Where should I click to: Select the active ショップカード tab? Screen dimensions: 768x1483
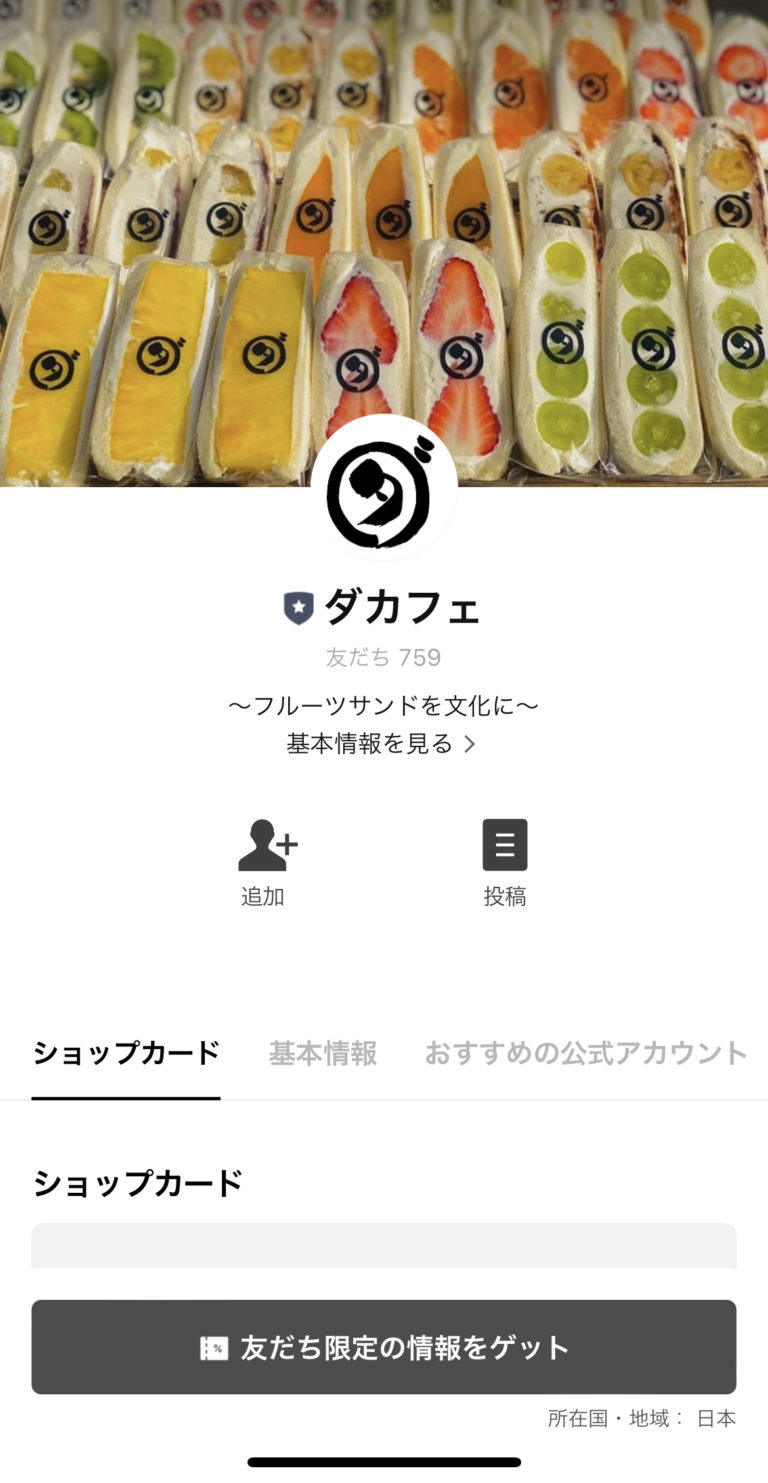tap(125, 1053)
